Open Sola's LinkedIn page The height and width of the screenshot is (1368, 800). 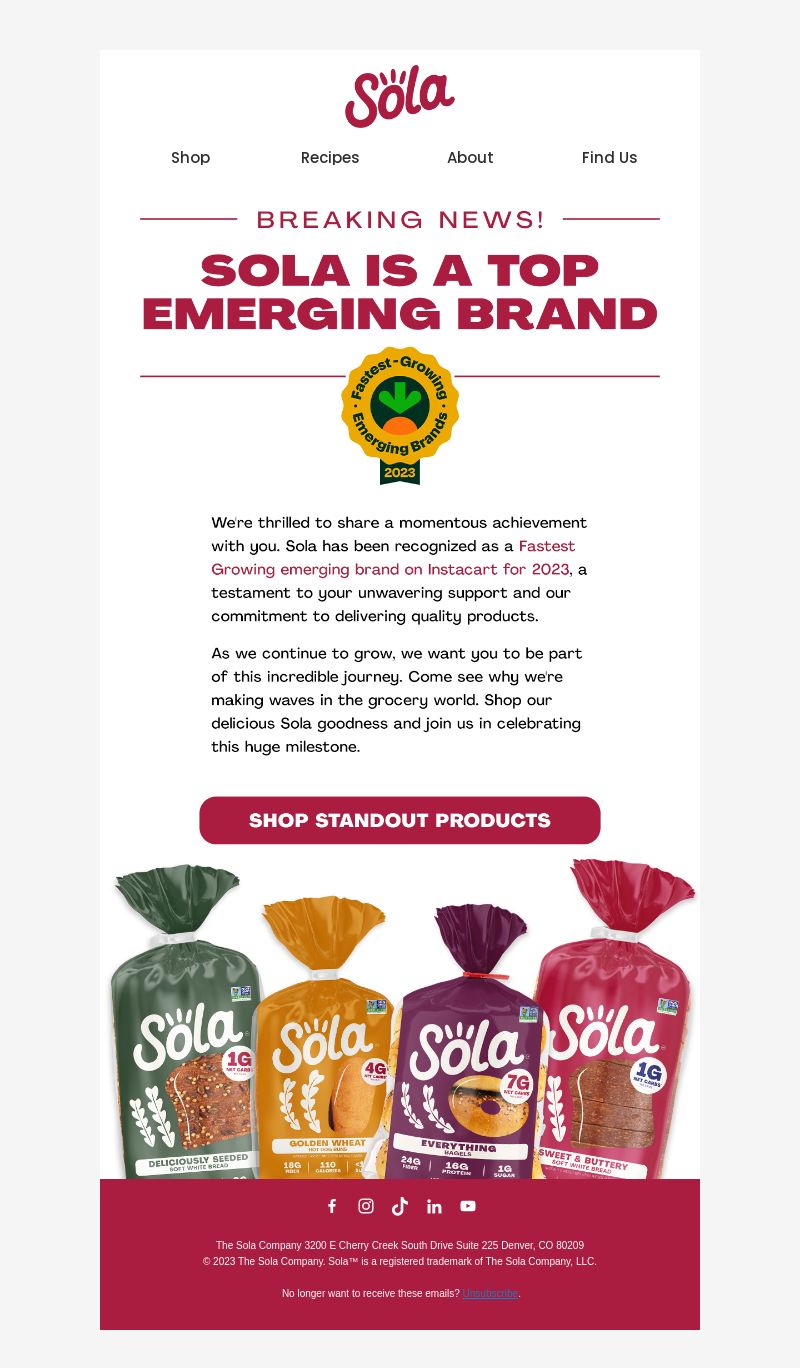click(x=434, y=1206)
